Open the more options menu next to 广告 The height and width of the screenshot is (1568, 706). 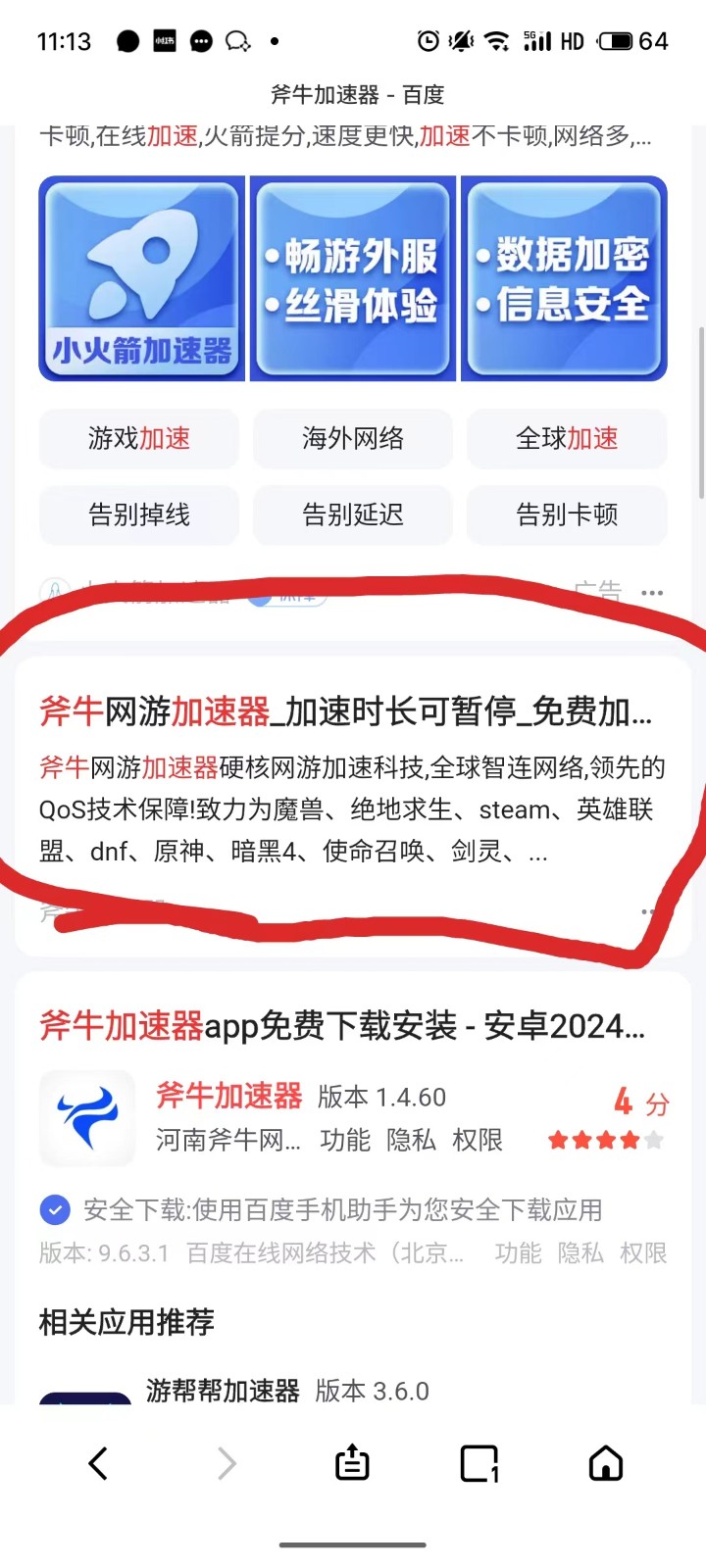pos(652,592)
